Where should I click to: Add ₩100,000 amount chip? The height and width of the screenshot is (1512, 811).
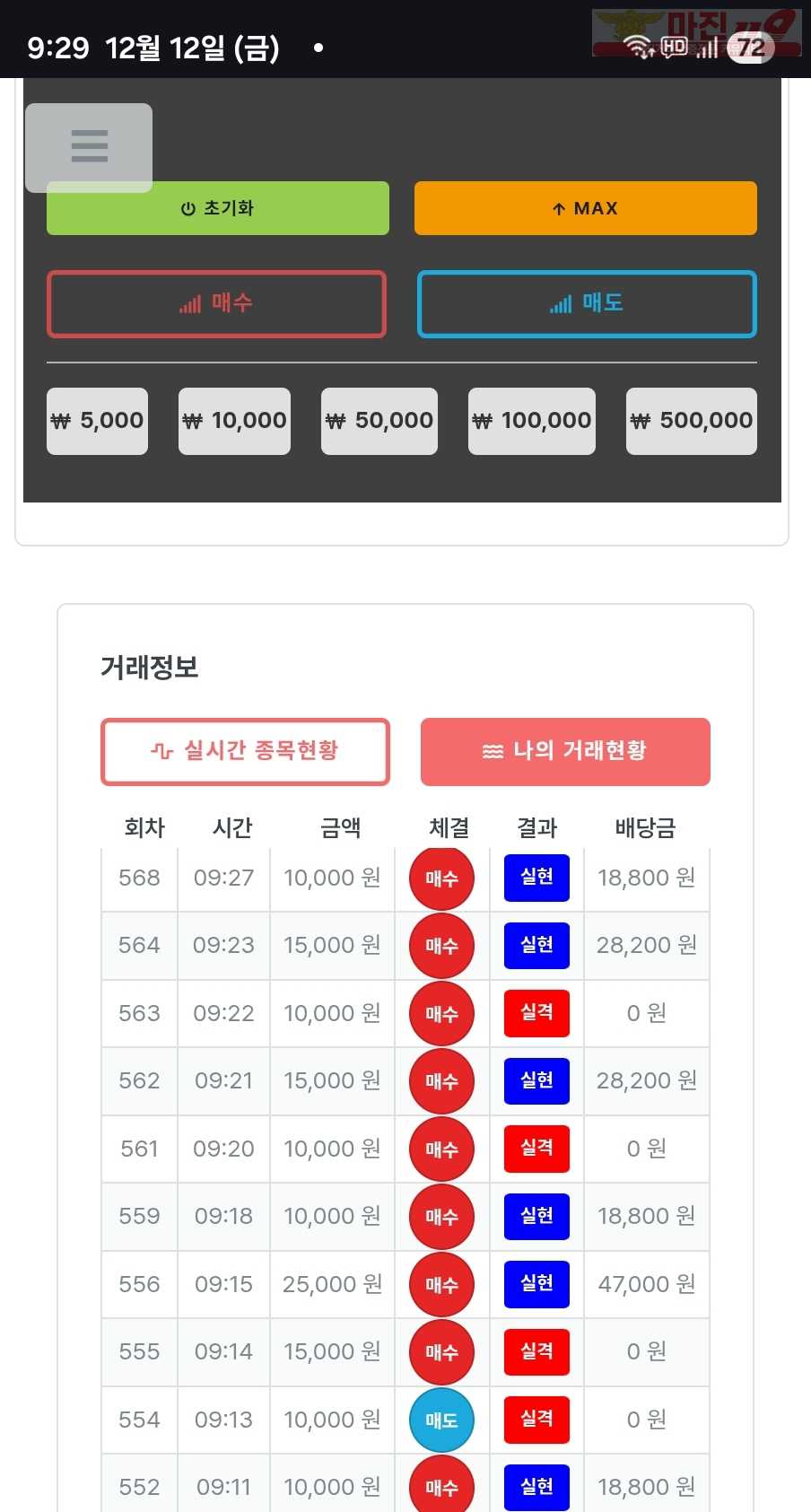click(x=532, y=421)
